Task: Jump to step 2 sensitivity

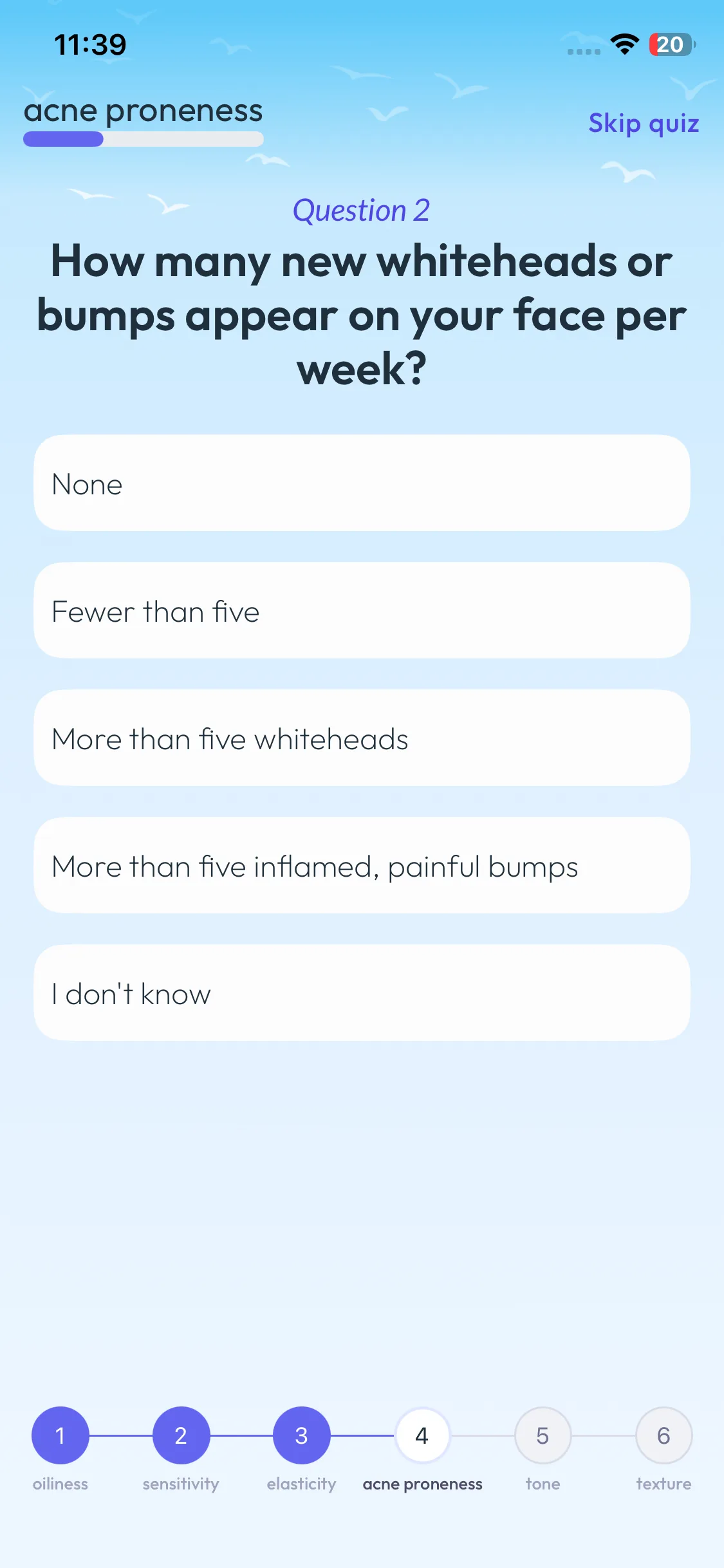Action: [181, 1435]
